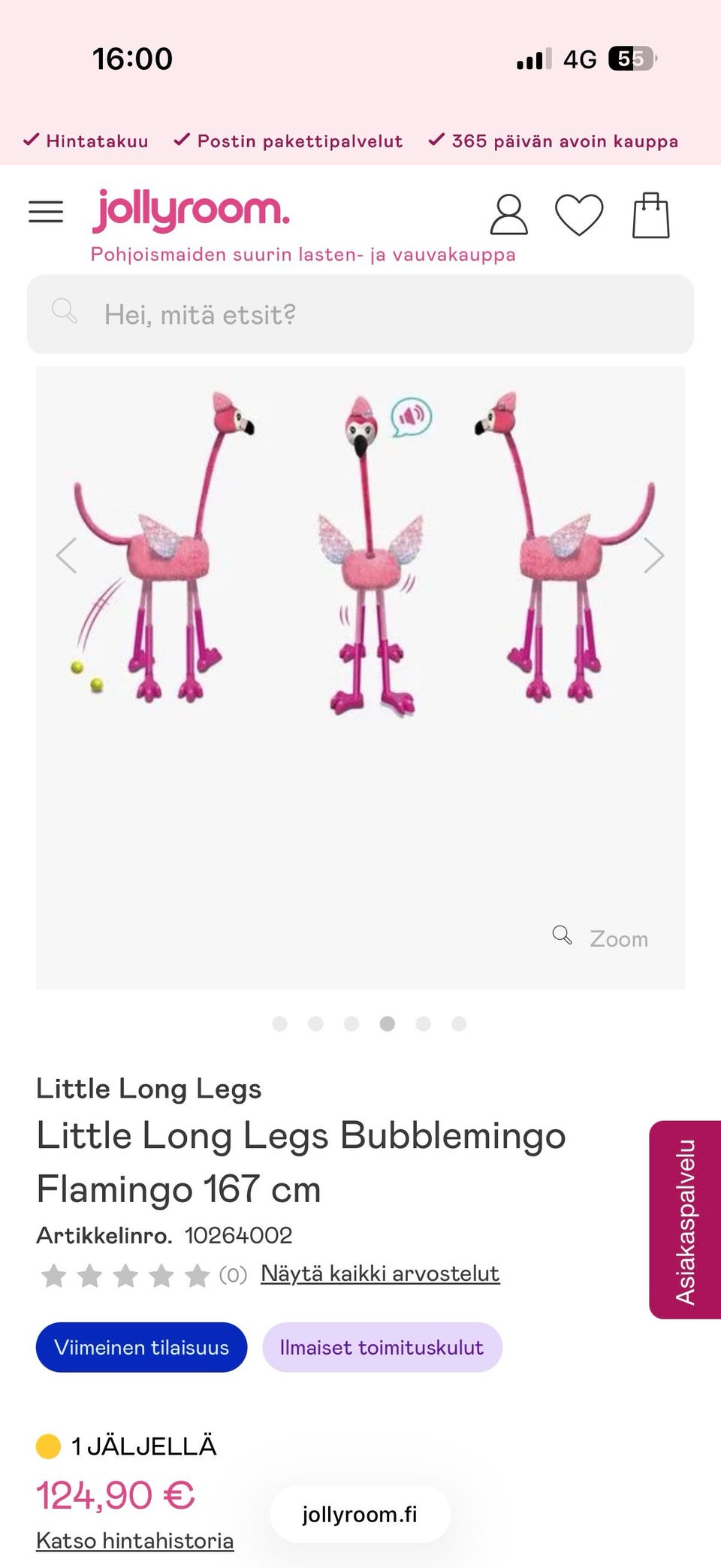Zoom into the product image
The image size is (721, 1568).
[601, 938]
